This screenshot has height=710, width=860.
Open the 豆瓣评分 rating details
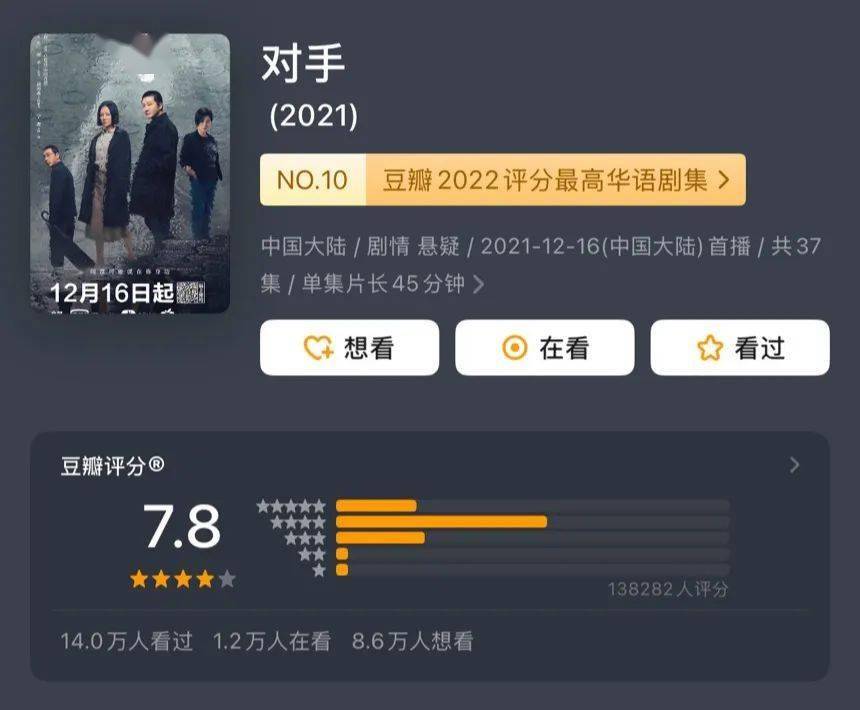click(794, 465)
